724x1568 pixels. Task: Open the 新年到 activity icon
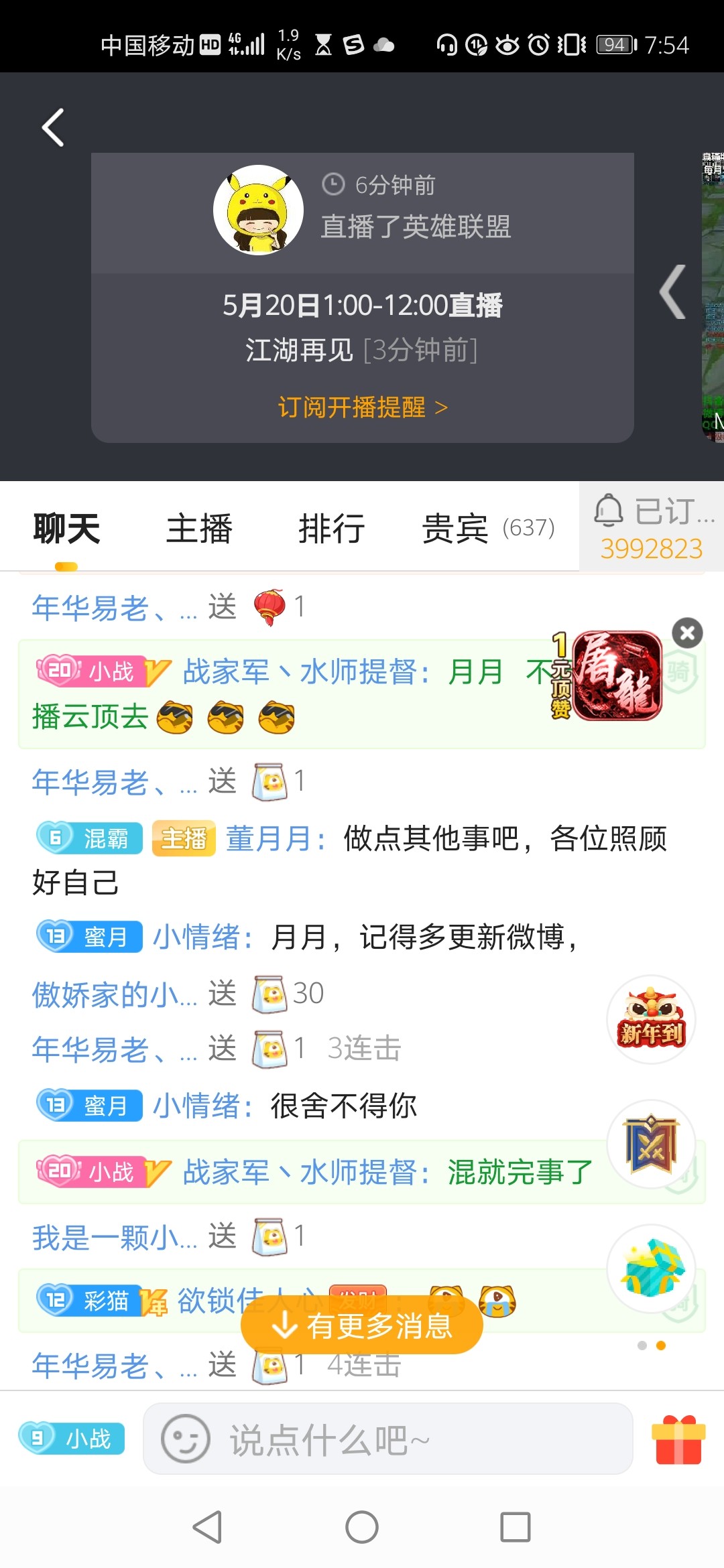(x=651, y=1019)
